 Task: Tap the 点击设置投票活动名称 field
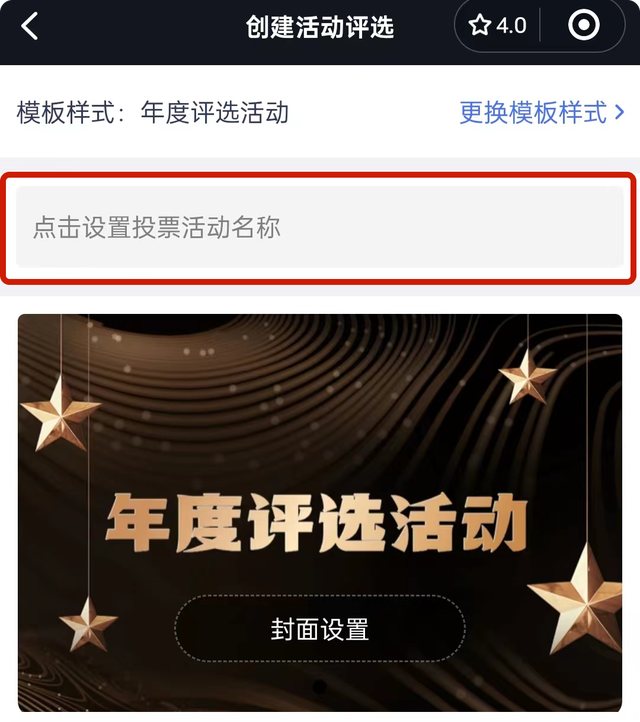click(319, 228)
